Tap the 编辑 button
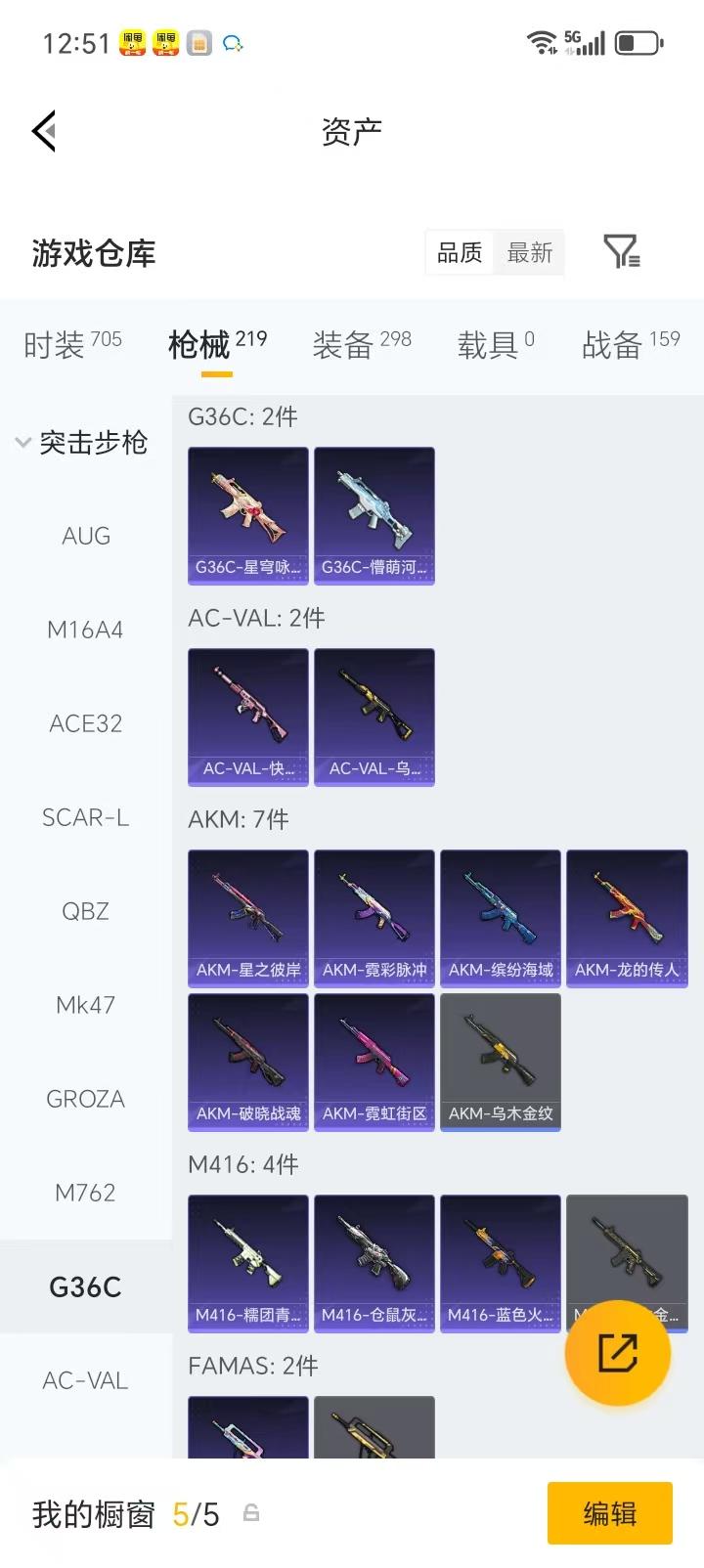Image resolution: width=704 pixels, height=1568 pixels. (609, 1512)
